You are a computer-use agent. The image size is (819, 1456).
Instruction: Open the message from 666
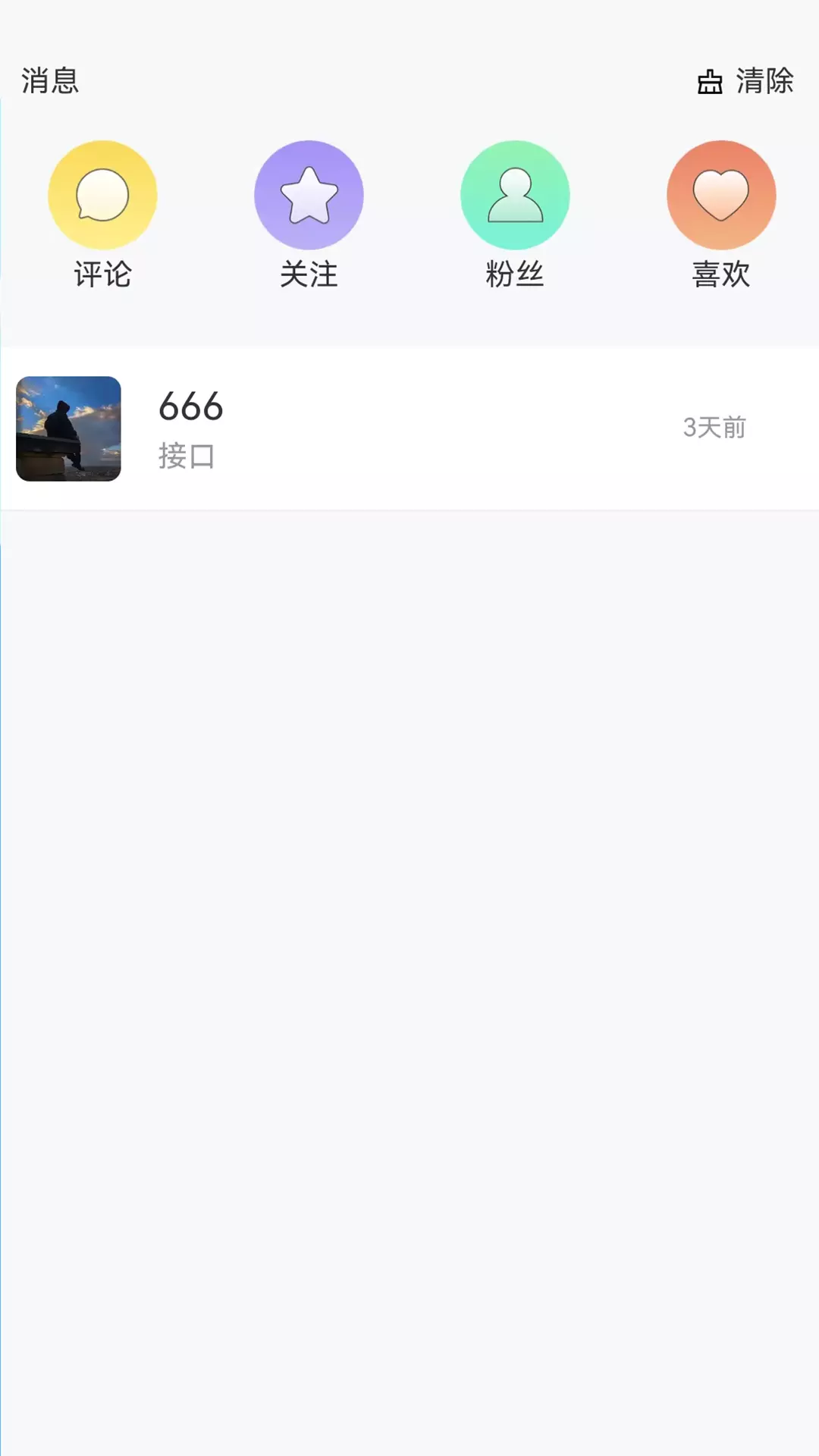point(409,428)
